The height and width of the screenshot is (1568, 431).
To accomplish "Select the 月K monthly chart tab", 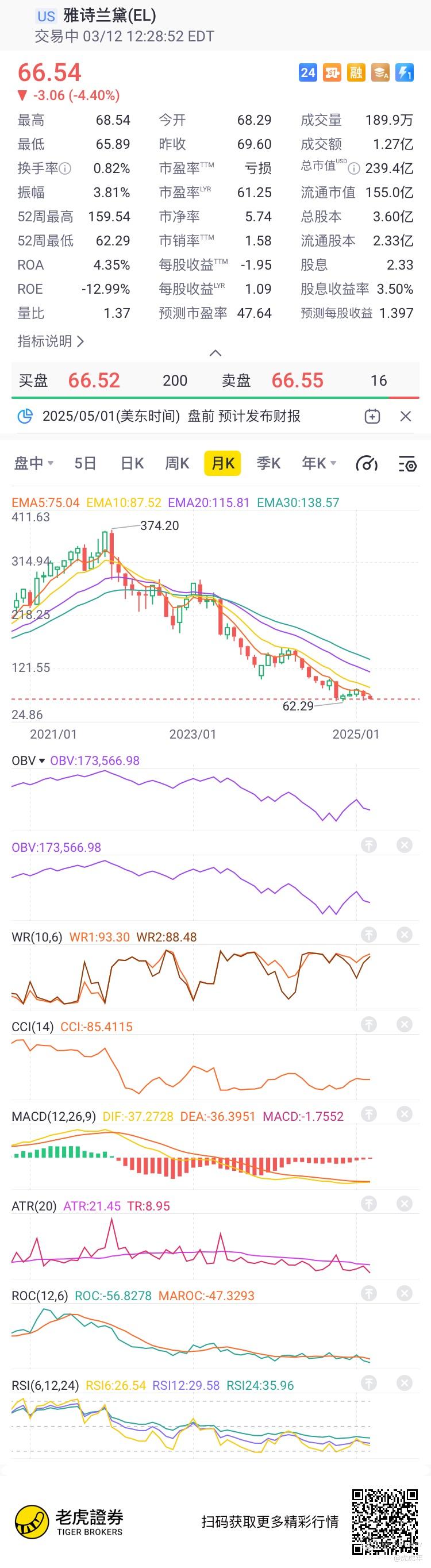I will 223,464.
